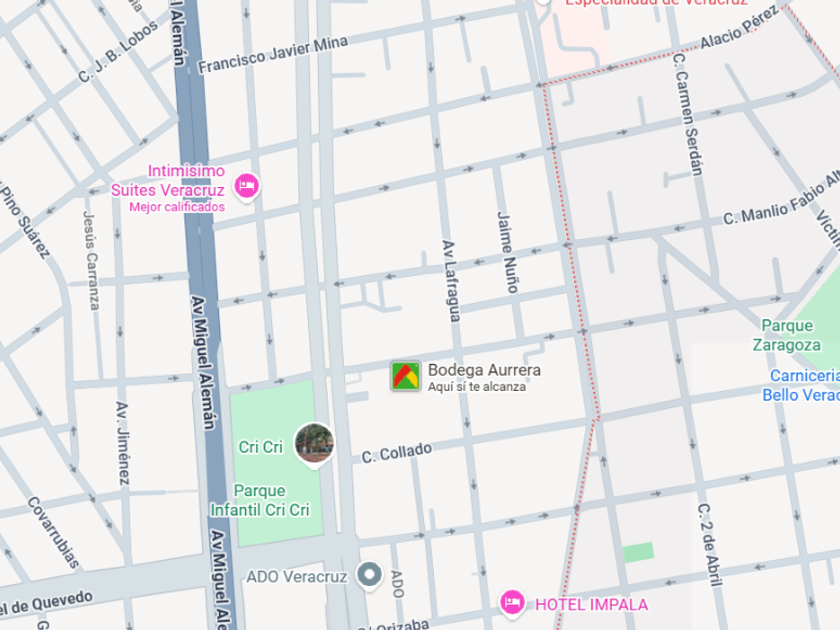Open the Cri Cri park photo pin
This screenshot has height=630, width=840.
(x=314, y=444)
